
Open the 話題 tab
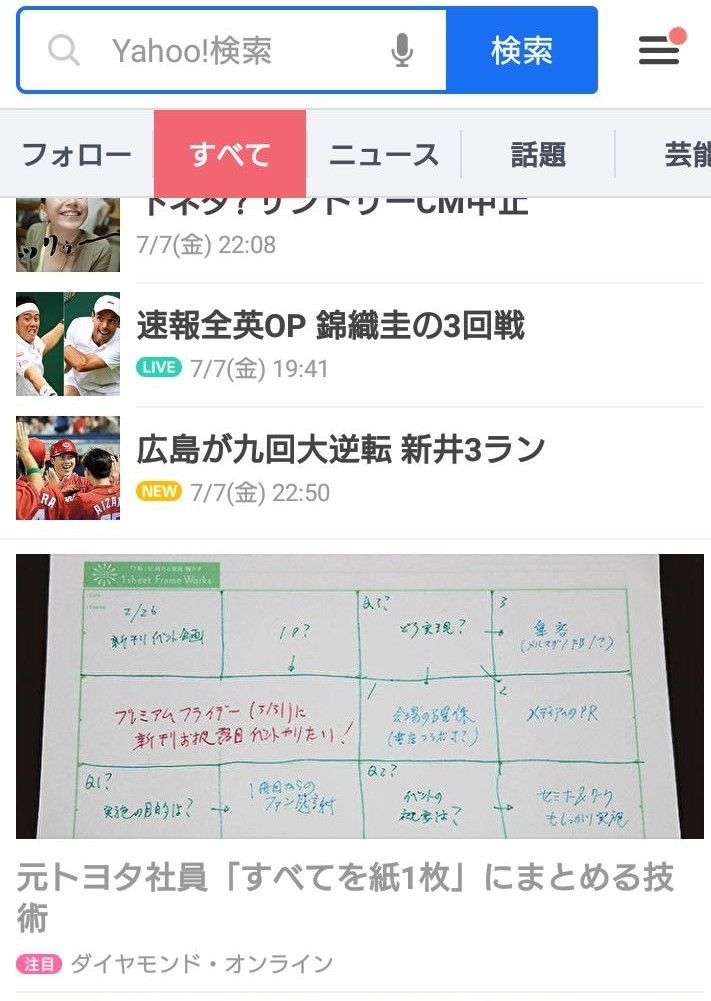[538, 155]
